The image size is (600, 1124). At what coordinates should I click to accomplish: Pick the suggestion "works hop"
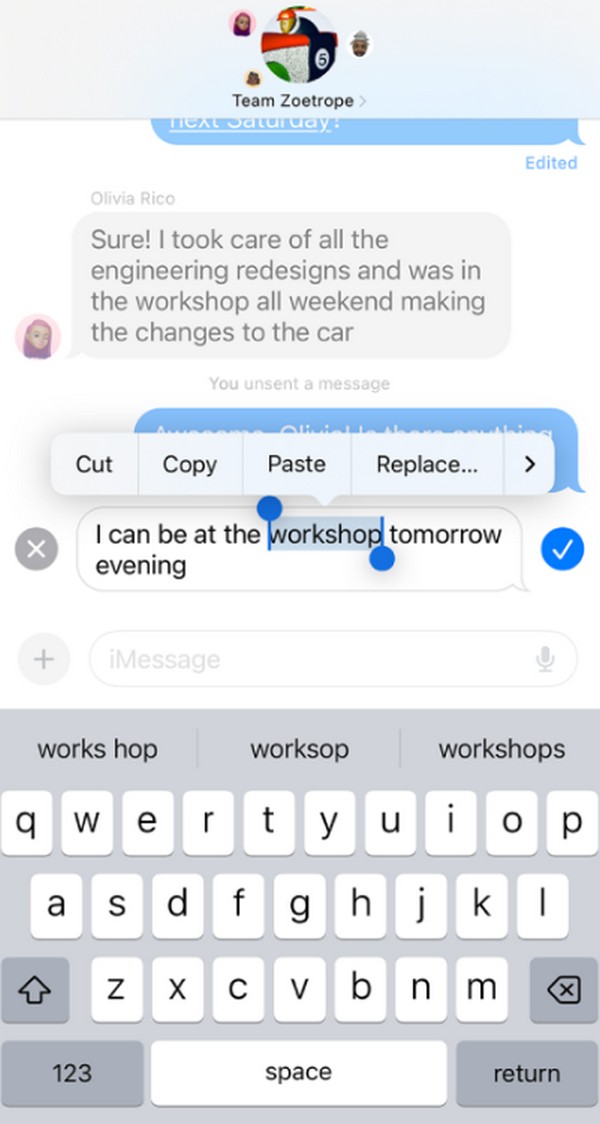tap(97, 749)
